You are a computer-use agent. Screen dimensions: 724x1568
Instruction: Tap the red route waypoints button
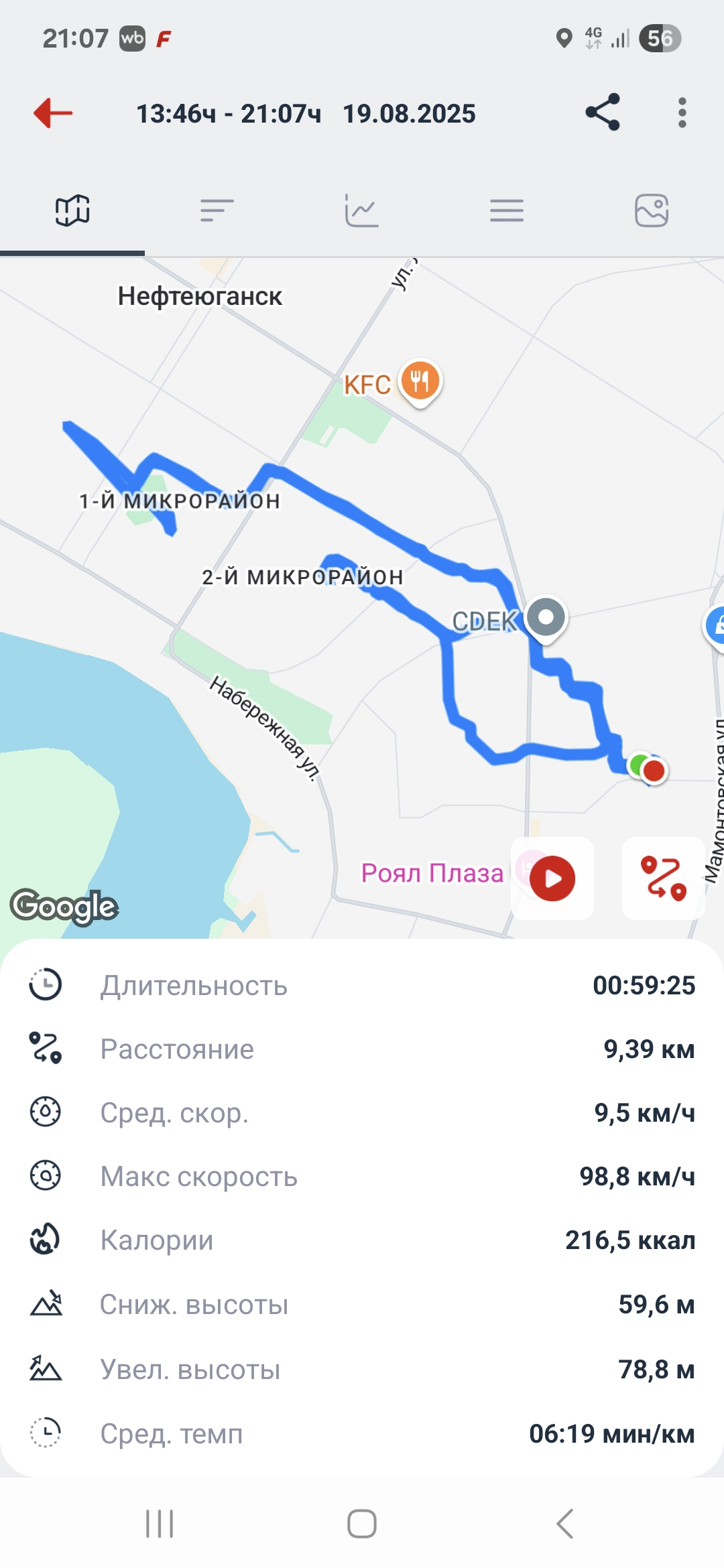coord(663,878)
